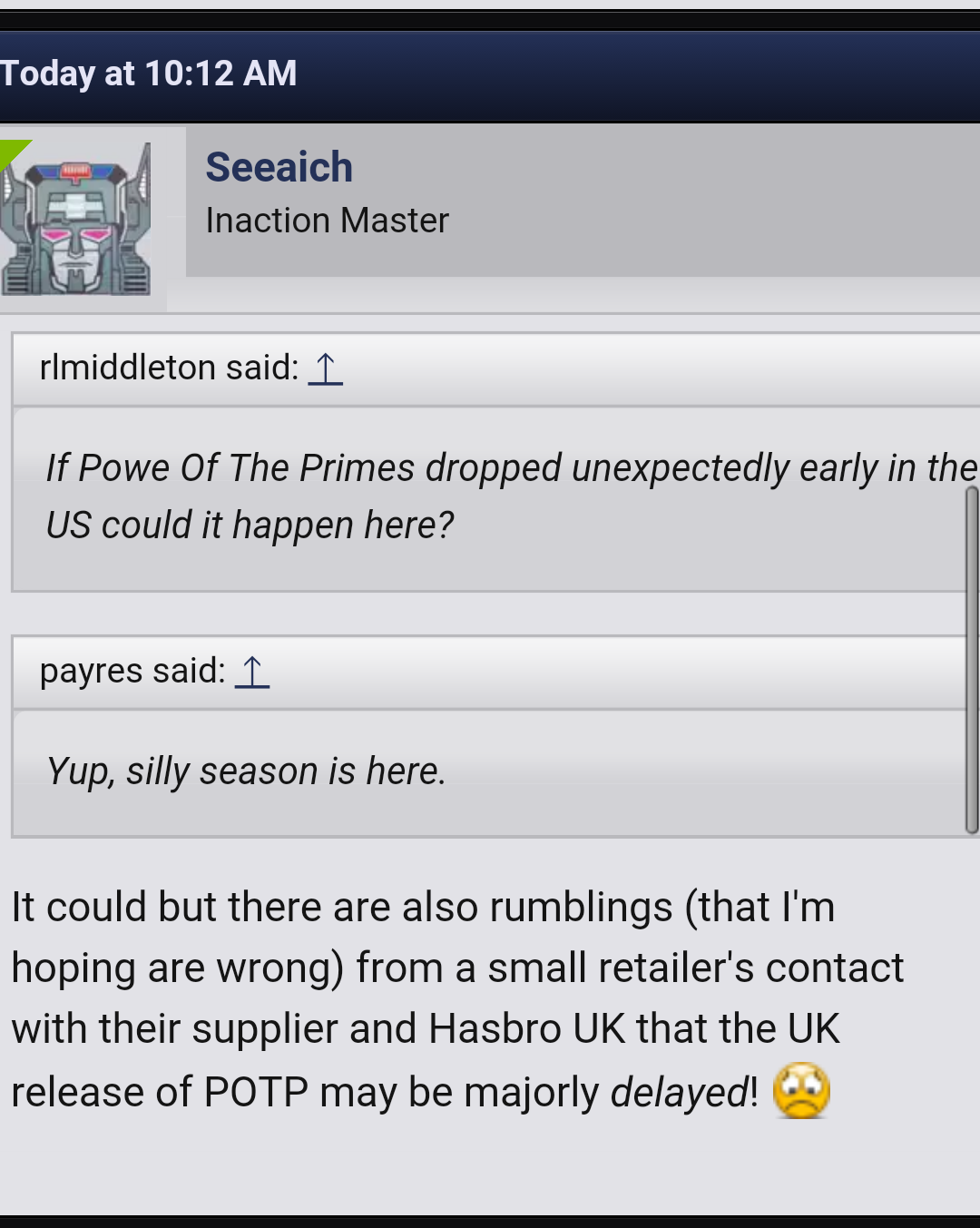
Task: Open Seeaich's profile via username
Action: pyautogui.click(x=279, y=168)
